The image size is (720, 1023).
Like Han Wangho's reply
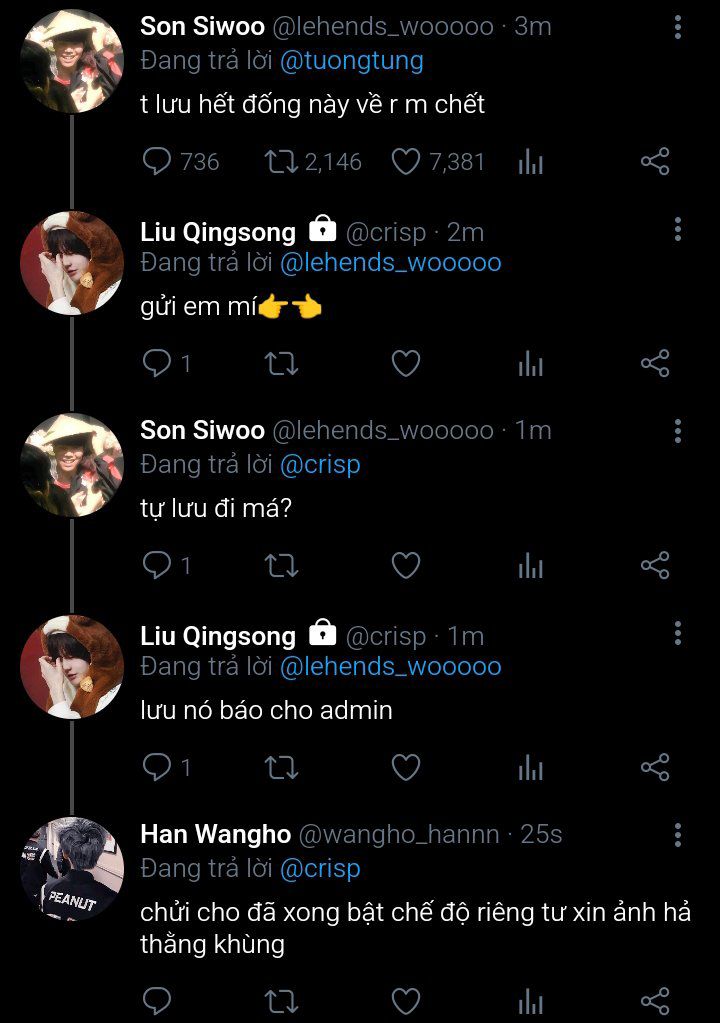[x=405, y=1000]
